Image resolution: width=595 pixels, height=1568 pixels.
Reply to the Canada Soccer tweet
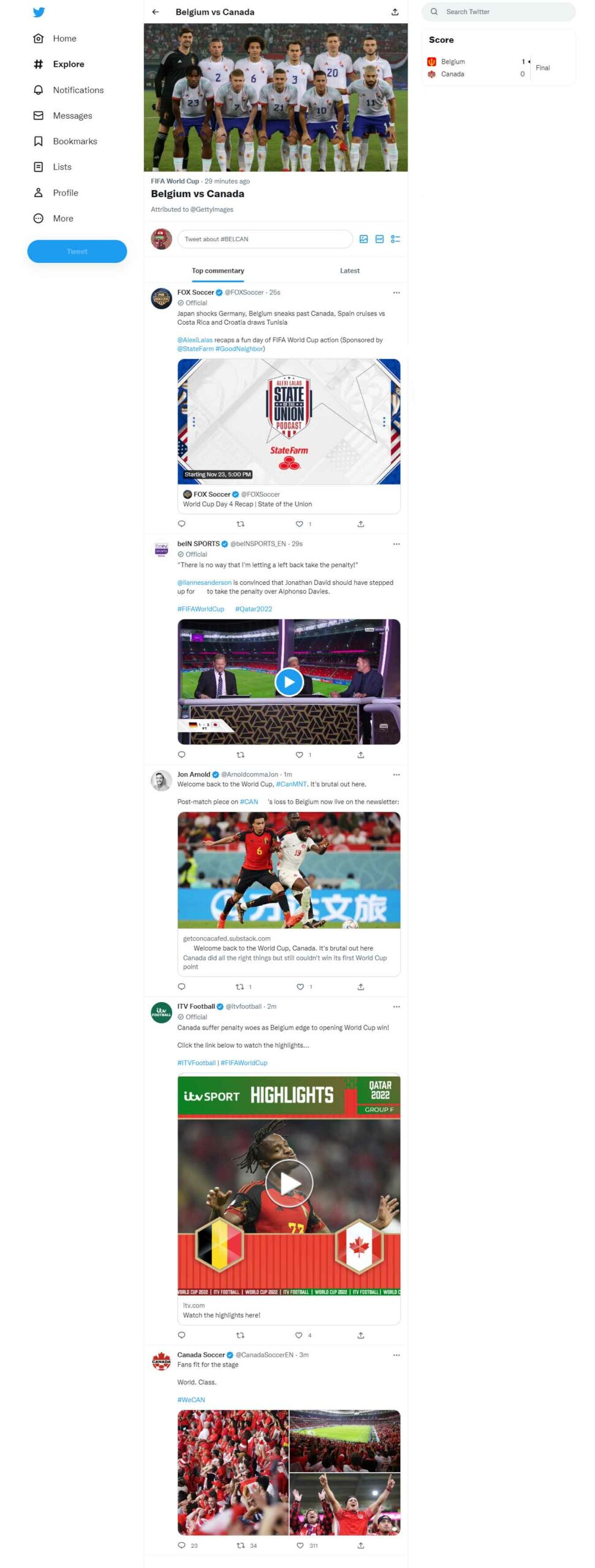coord(181,1545)
